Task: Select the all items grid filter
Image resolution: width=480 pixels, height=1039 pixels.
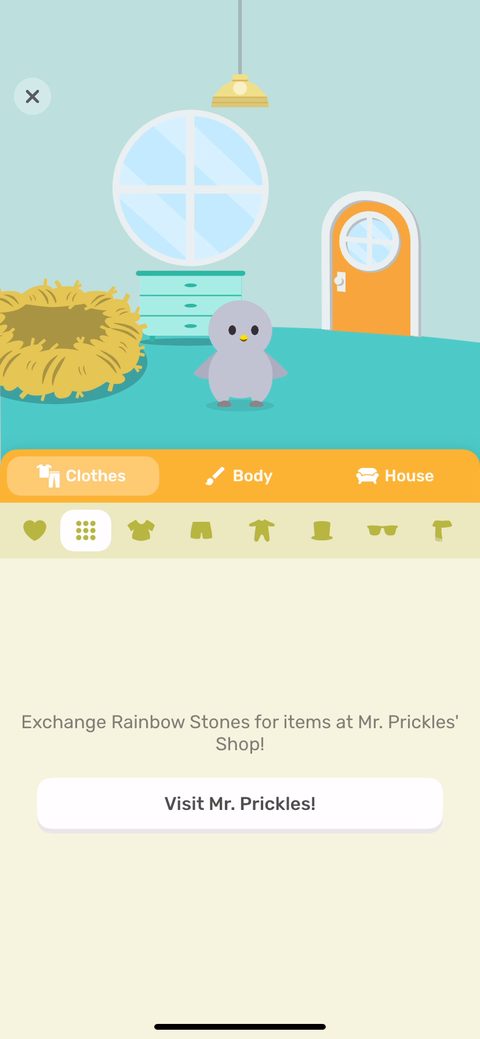Action: tap(86, 530)
